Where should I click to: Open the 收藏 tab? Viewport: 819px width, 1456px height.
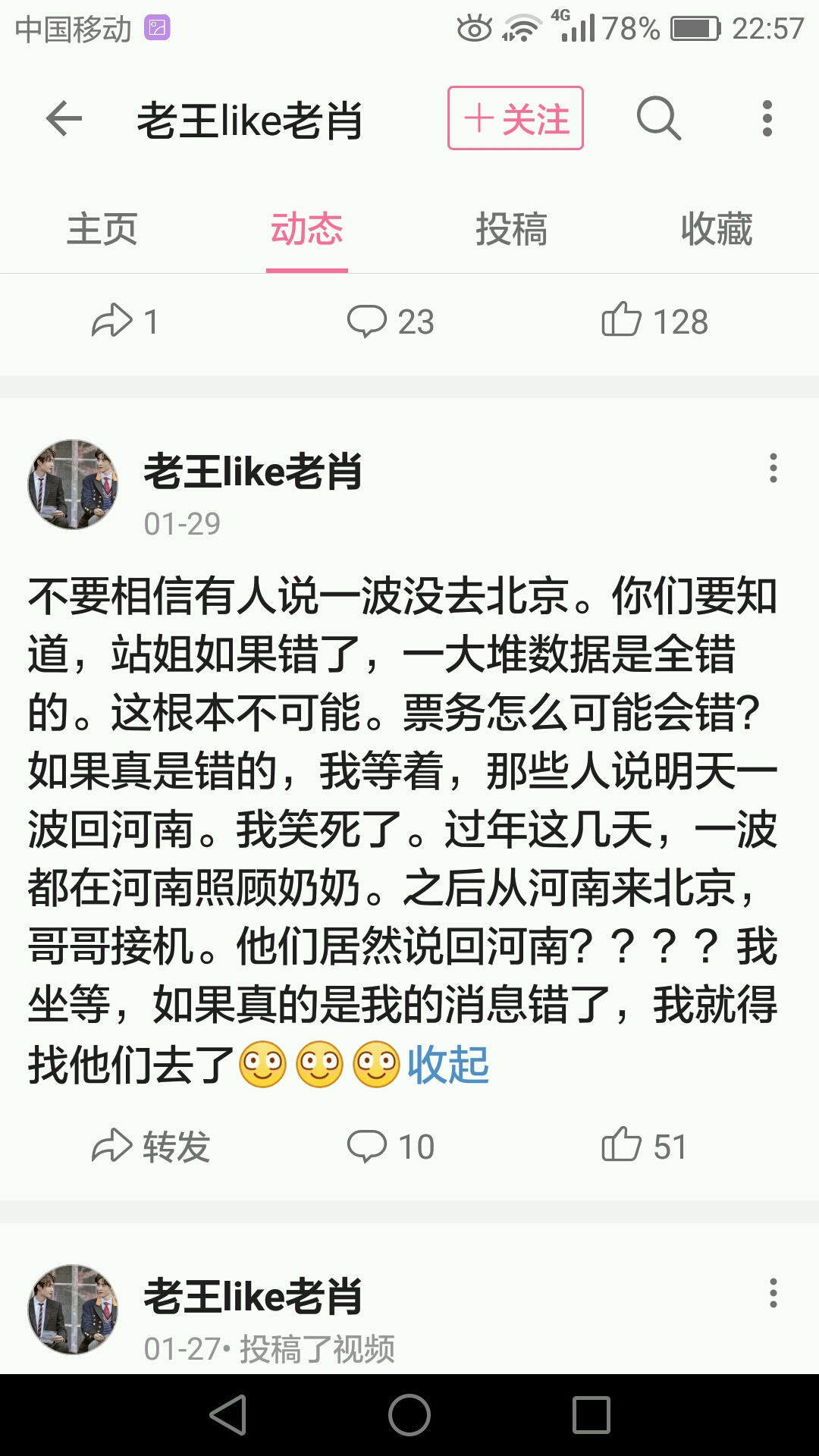coord(716,229)
